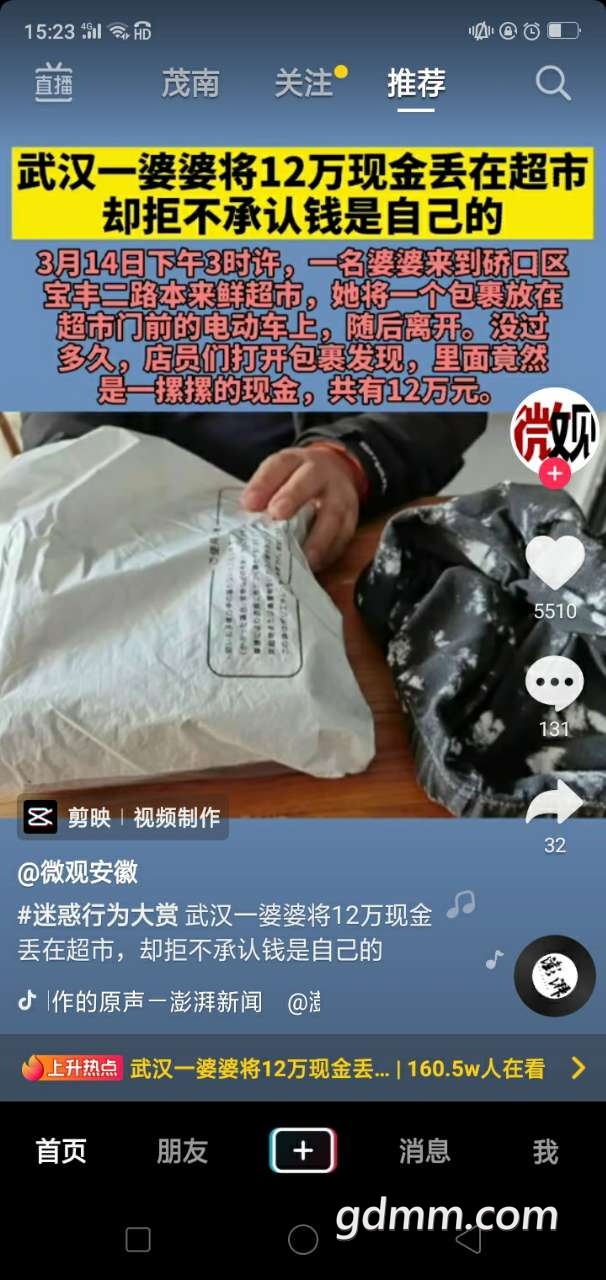606x1280 pixels.
Task: Open the 剪映 视频制作 badge
Action: point(123,817)
